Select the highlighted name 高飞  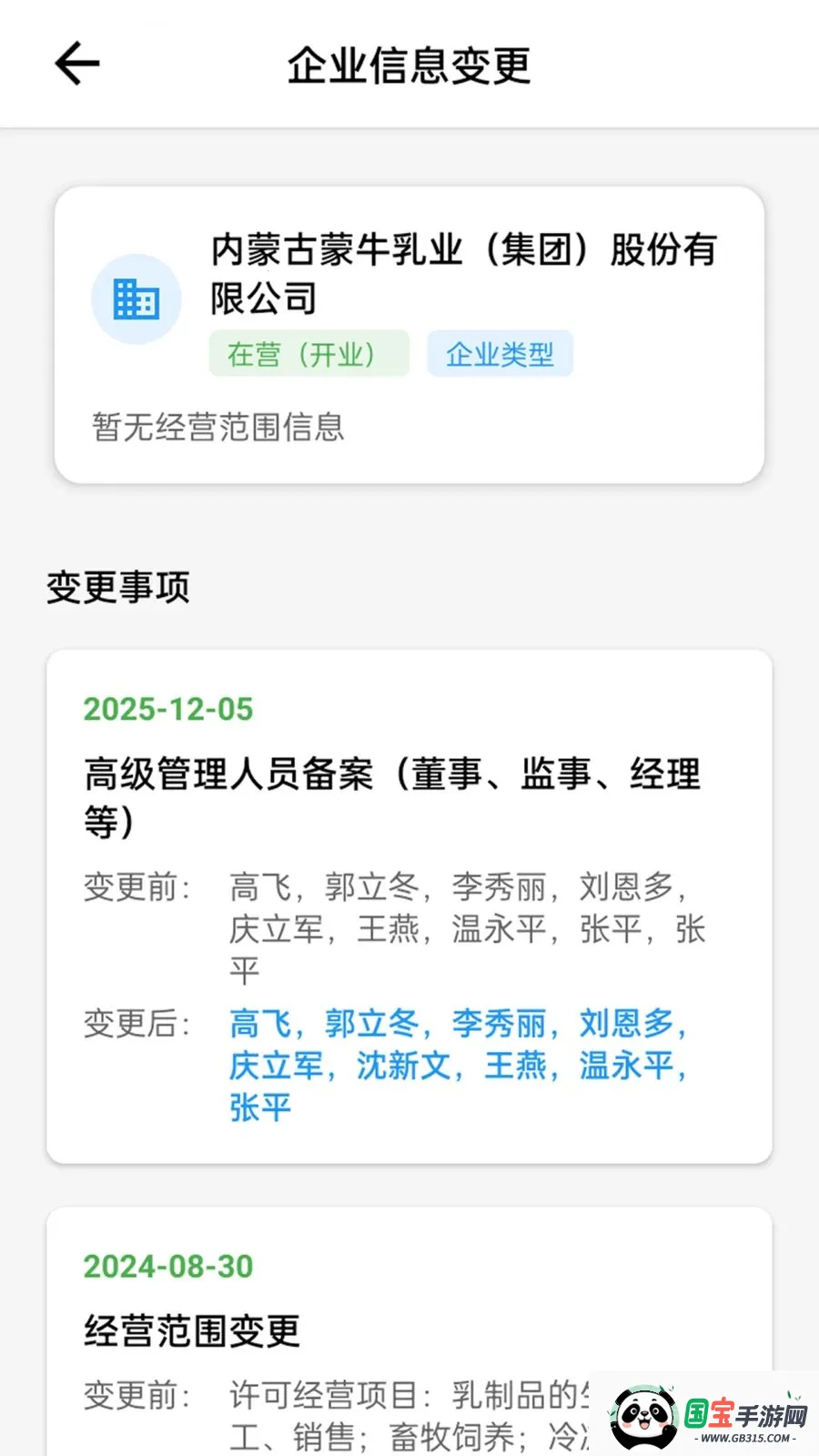[260, 1024]
